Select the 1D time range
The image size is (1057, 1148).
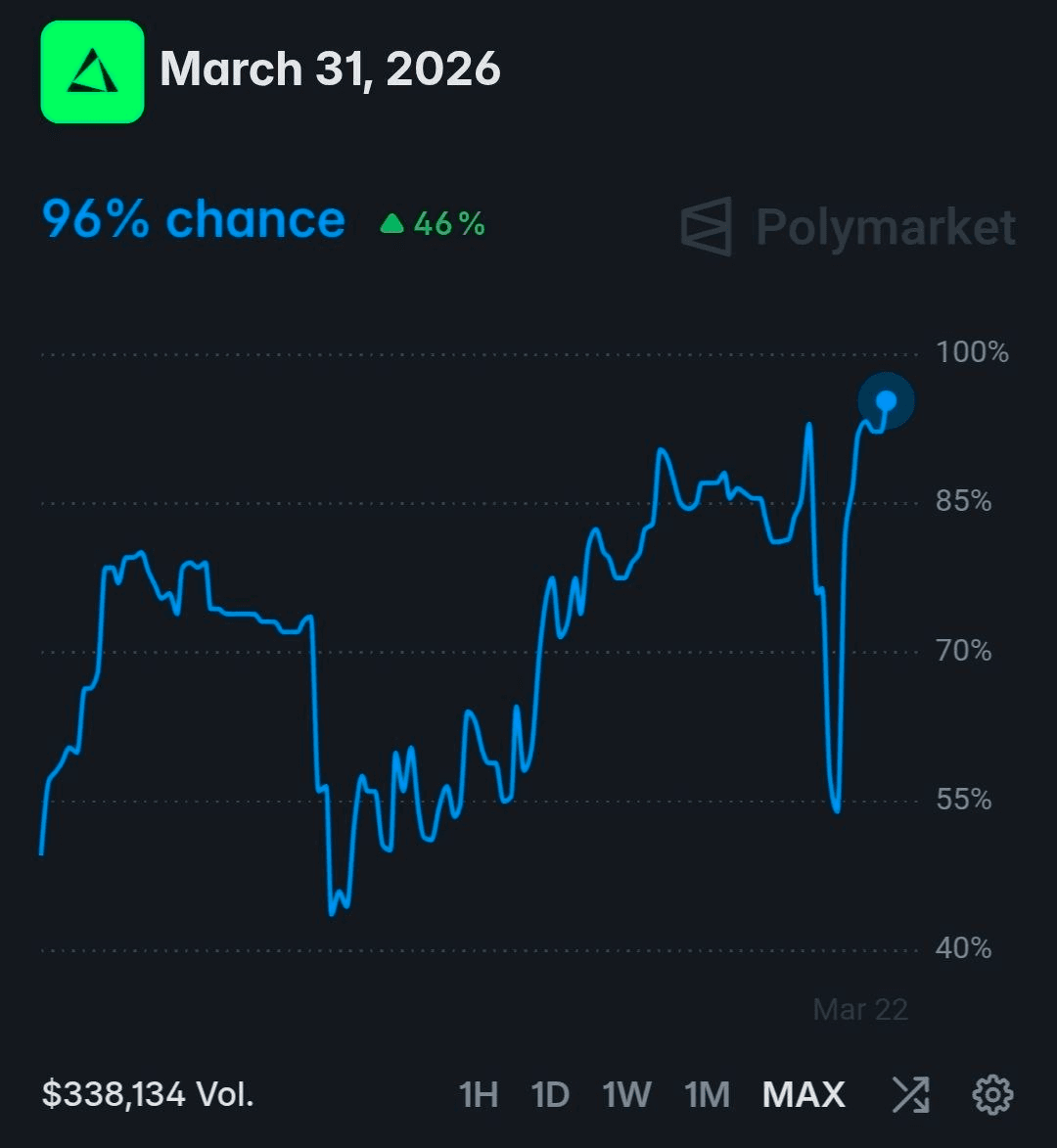[550, 1094]
